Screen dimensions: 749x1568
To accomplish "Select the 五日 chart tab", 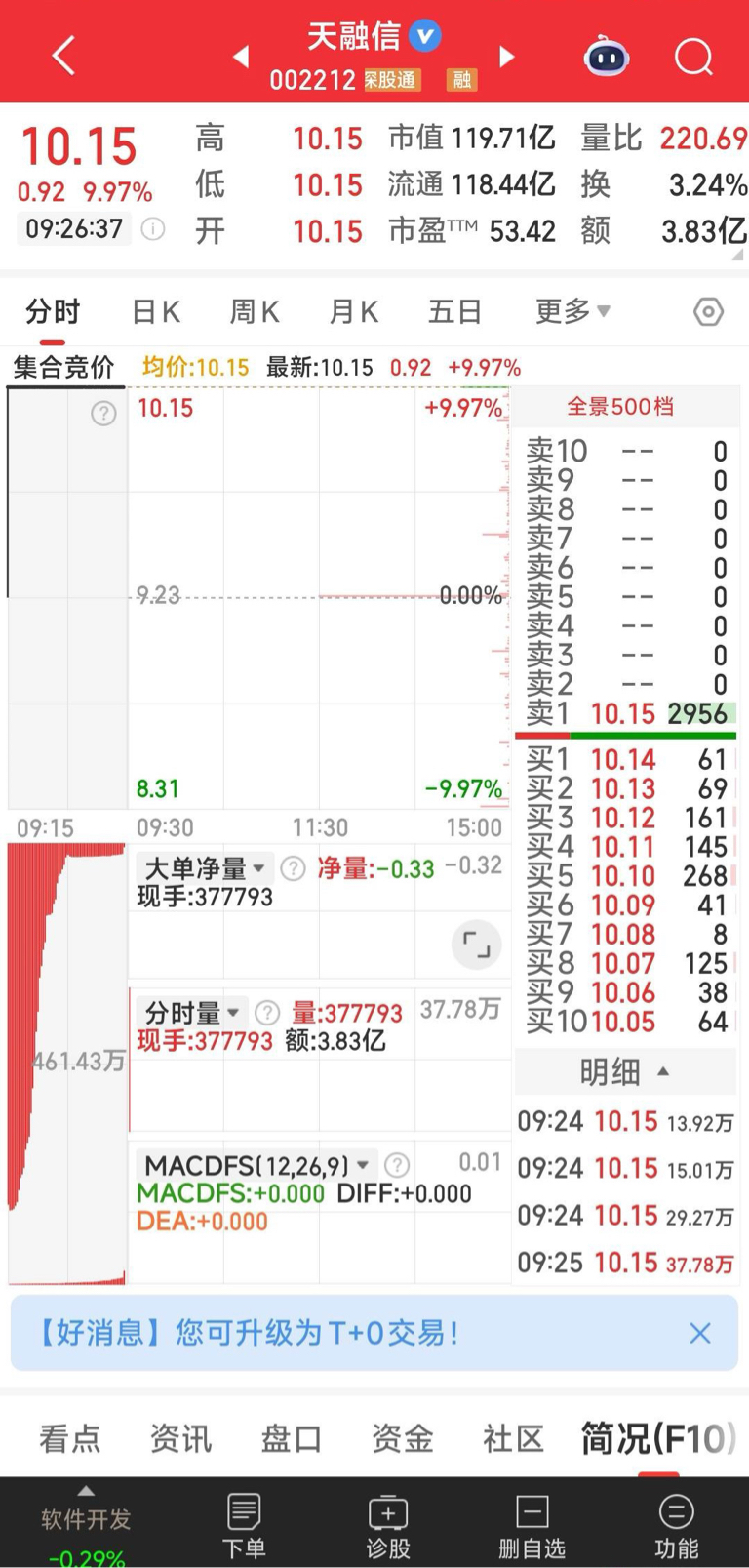I will tap(454, 311).
